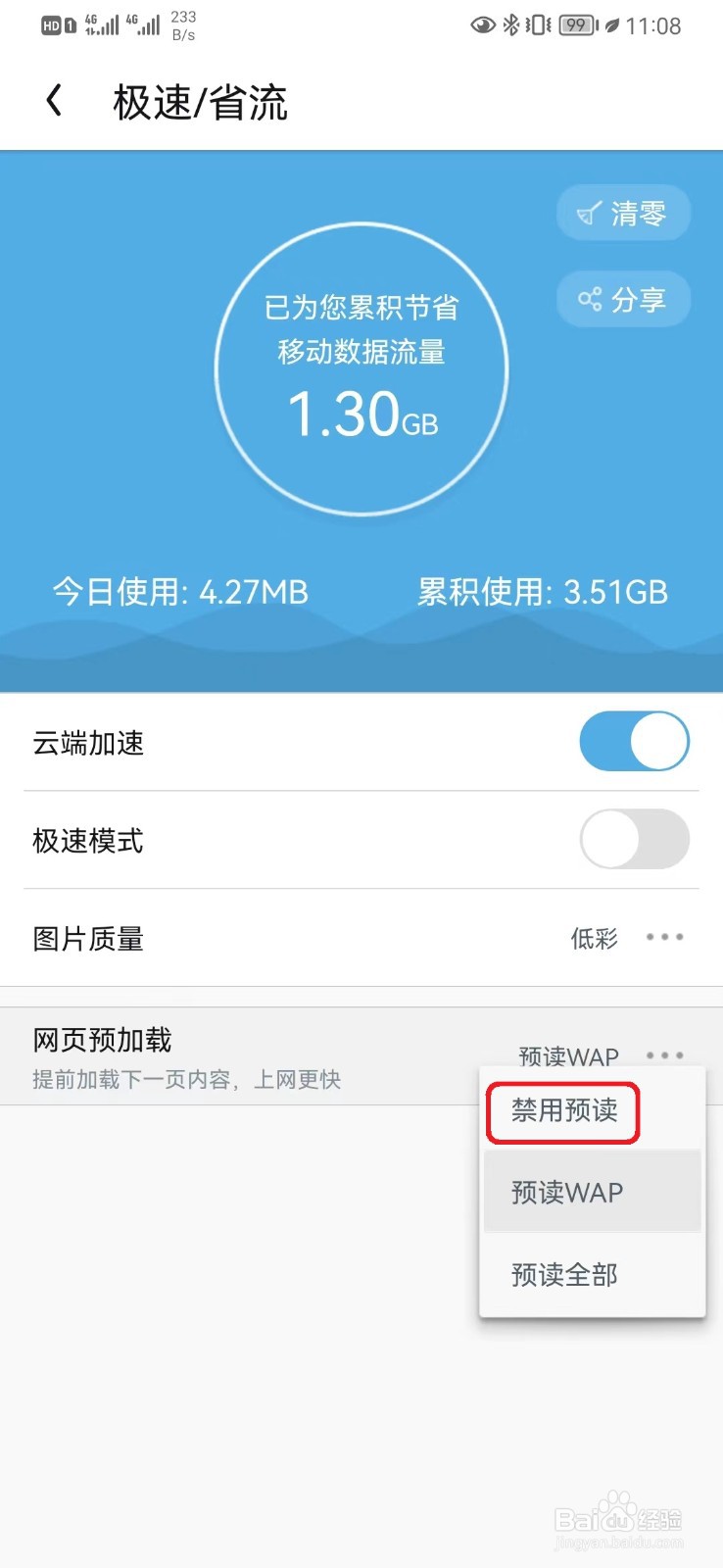The width and height of the screenshot is (723, 1568).
Task: Enable the 极速模式 switch
Action: click(634, 840)
